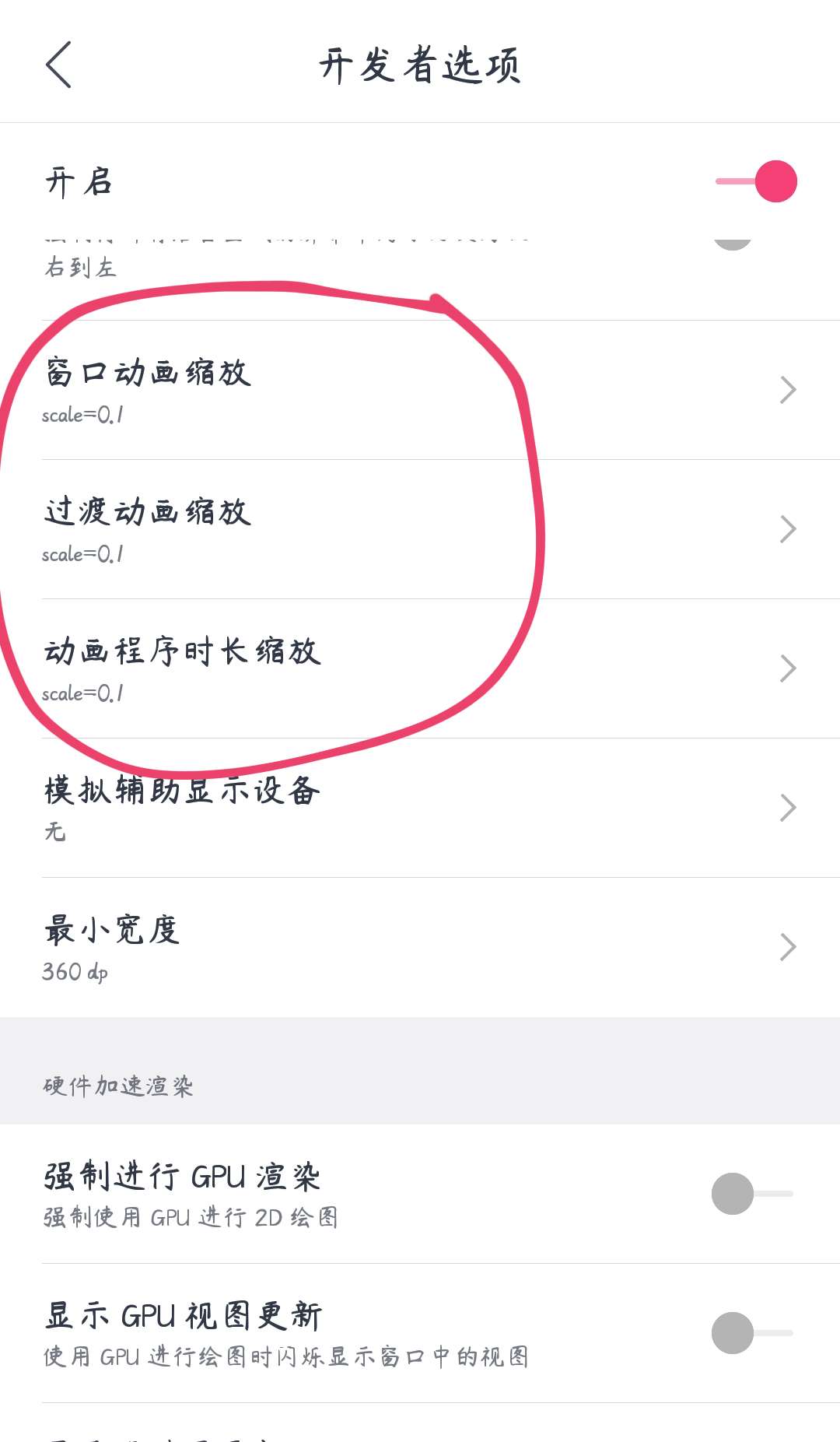Expand the 最小宽度 value chooser

point(788,946)
